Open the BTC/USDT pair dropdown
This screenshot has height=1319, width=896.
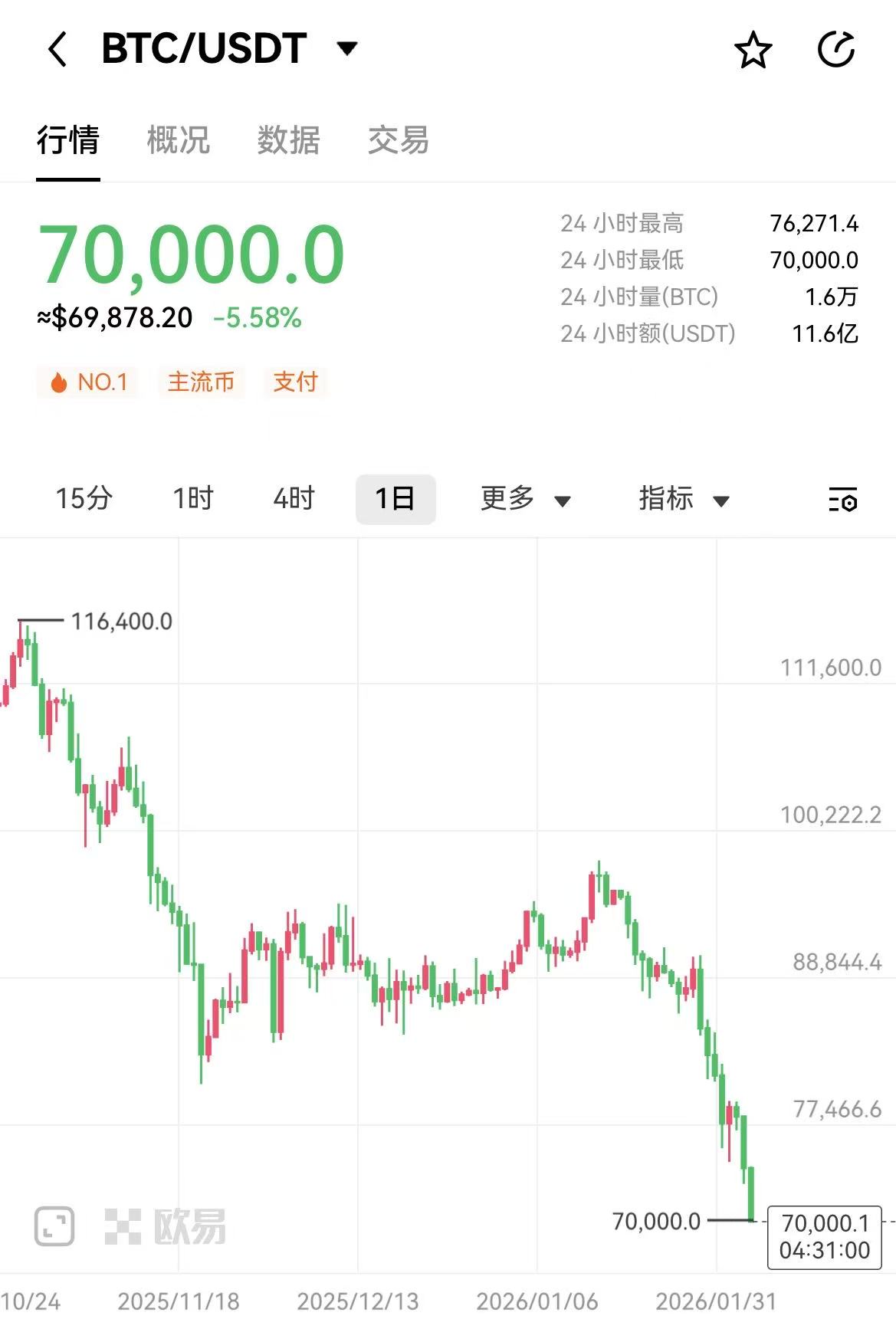347,49
